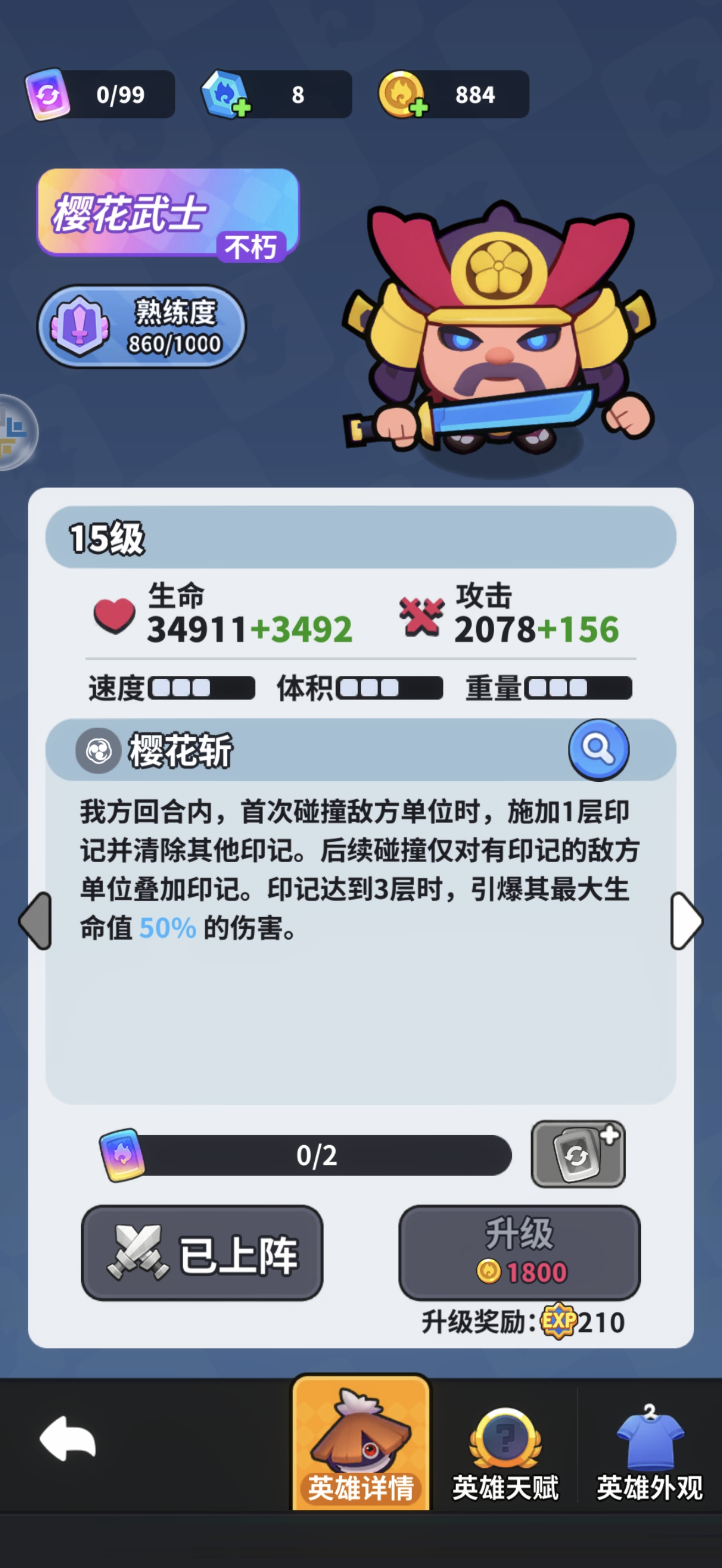Tap the universal card counter 0/99
This screenshot has height=1568, width=722.
tap(100, 95)
